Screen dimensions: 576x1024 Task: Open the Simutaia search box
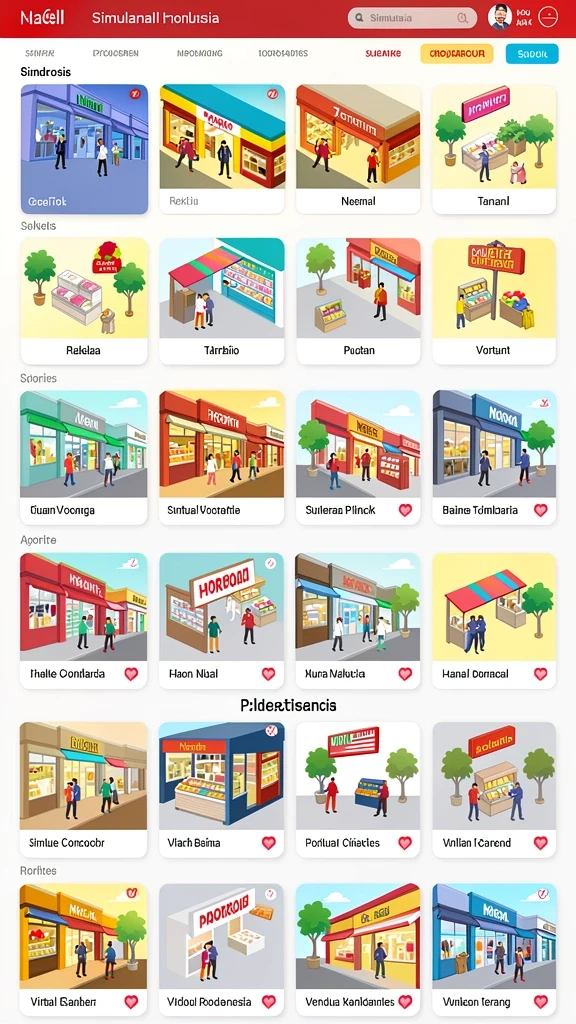(412, 18)
